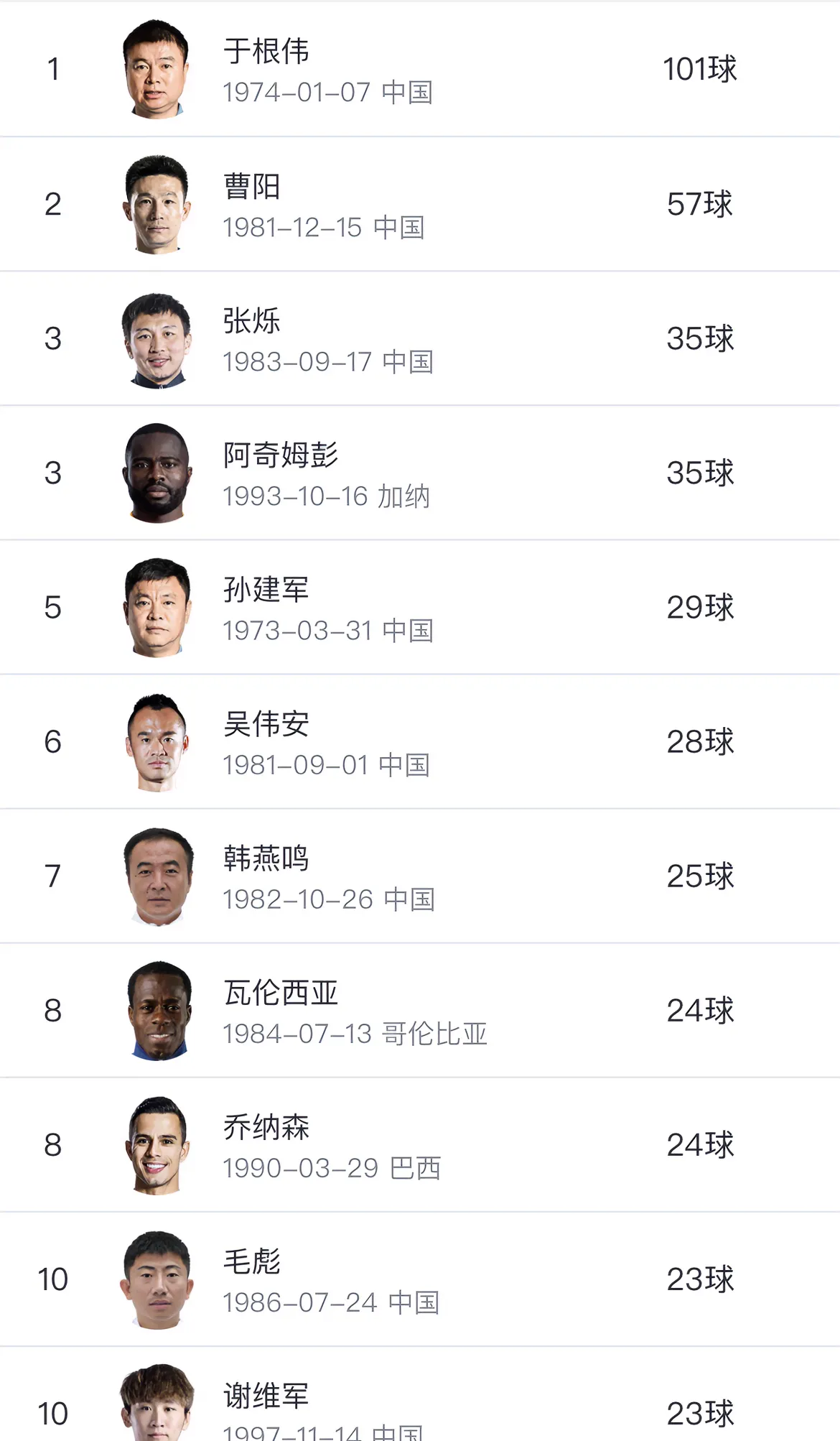Open 阿奇姆彭's player row
This screenshot has width=840, height=1441.
tap(420, 473)
